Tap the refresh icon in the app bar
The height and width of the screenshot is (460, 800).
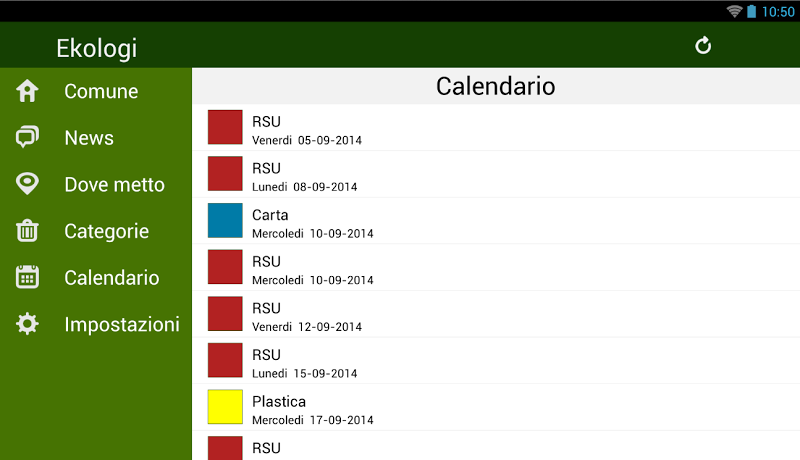coord(703,45)
